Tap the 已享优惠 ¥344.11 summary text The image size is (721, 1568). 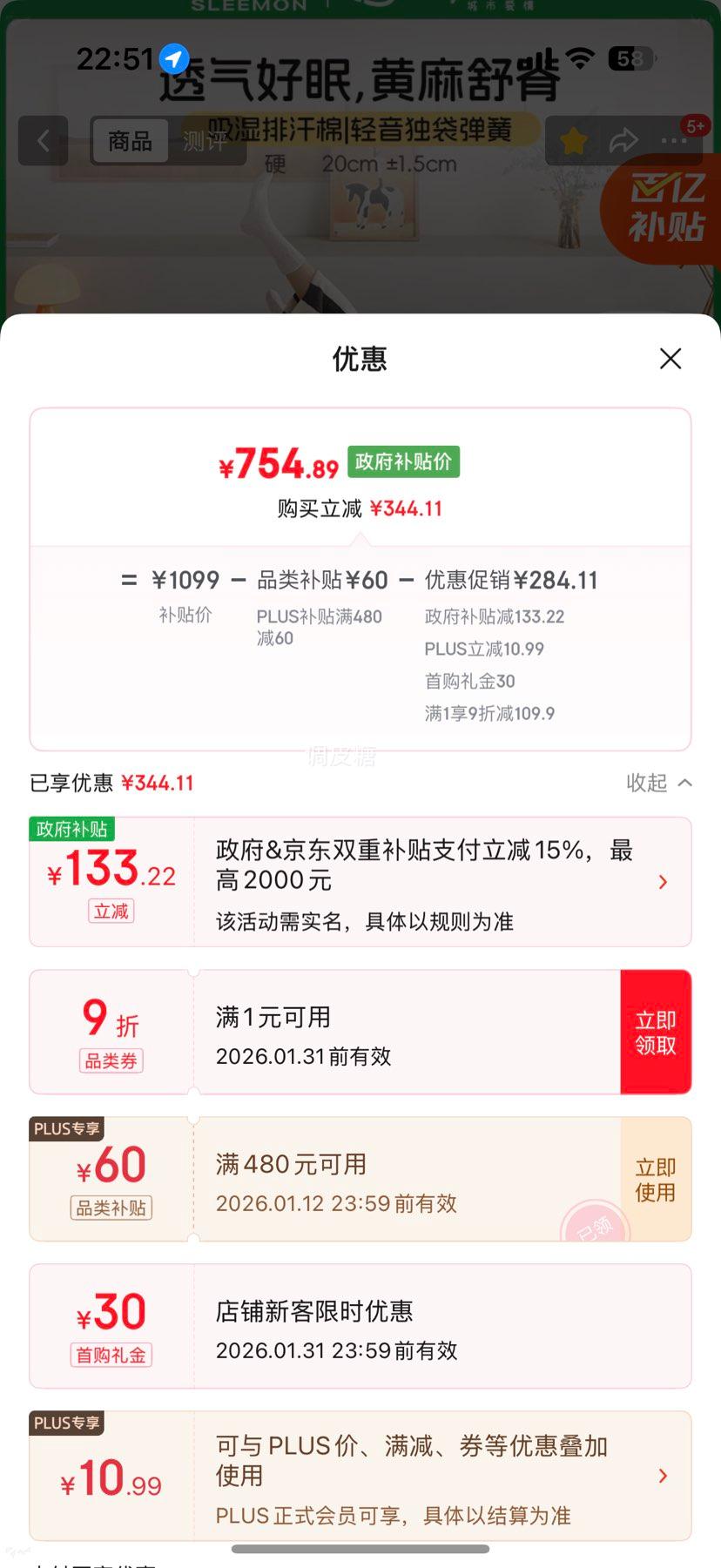click(113, 783)
